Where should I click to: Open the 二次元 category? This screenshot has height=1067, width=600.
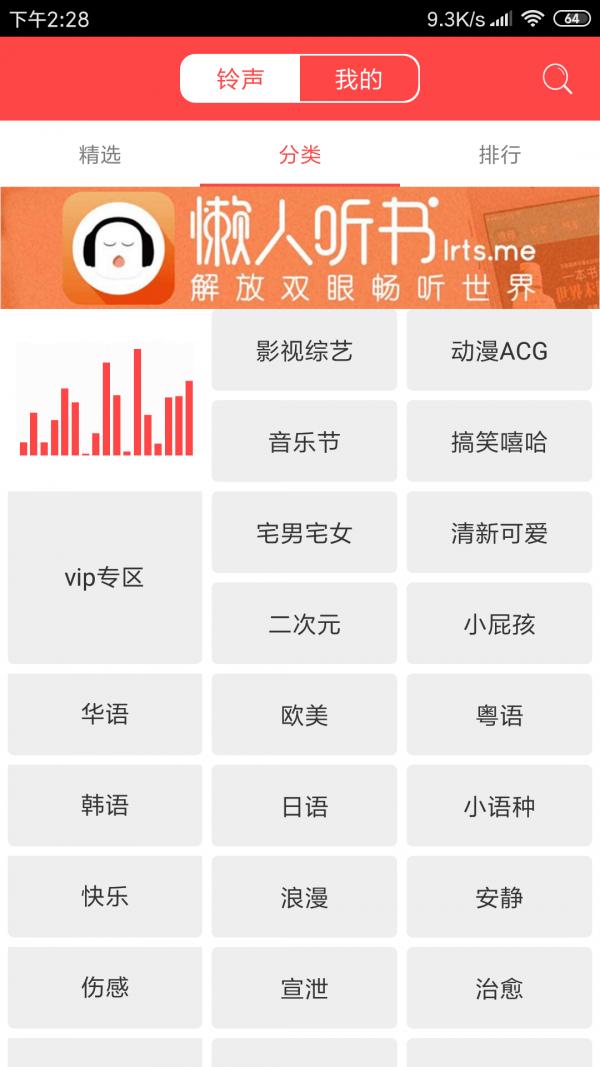pyautogui.click(x=304, y=624)
